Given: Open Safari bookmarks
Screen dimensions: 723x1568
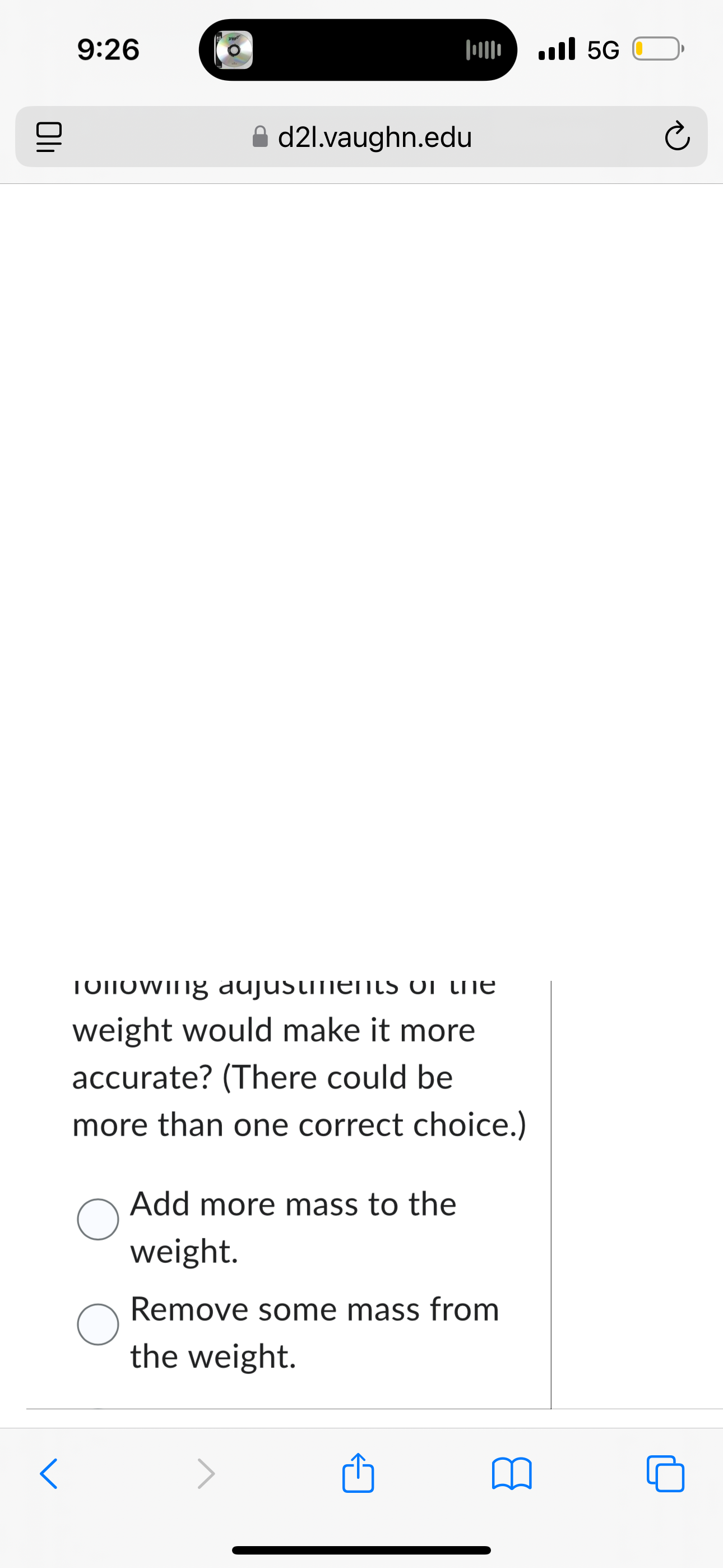Looking at the screenshot, I should click(512, 1474).
